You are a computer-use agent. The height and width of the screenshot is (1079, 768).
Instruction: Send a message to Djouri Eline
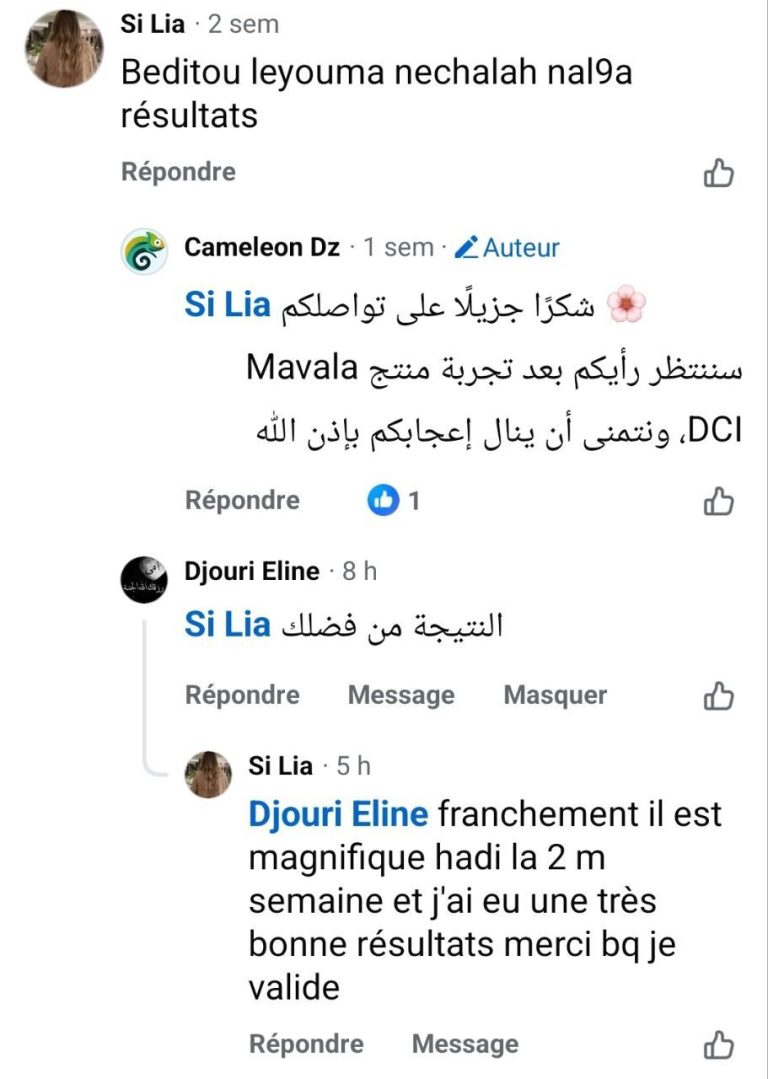[401, 695]
